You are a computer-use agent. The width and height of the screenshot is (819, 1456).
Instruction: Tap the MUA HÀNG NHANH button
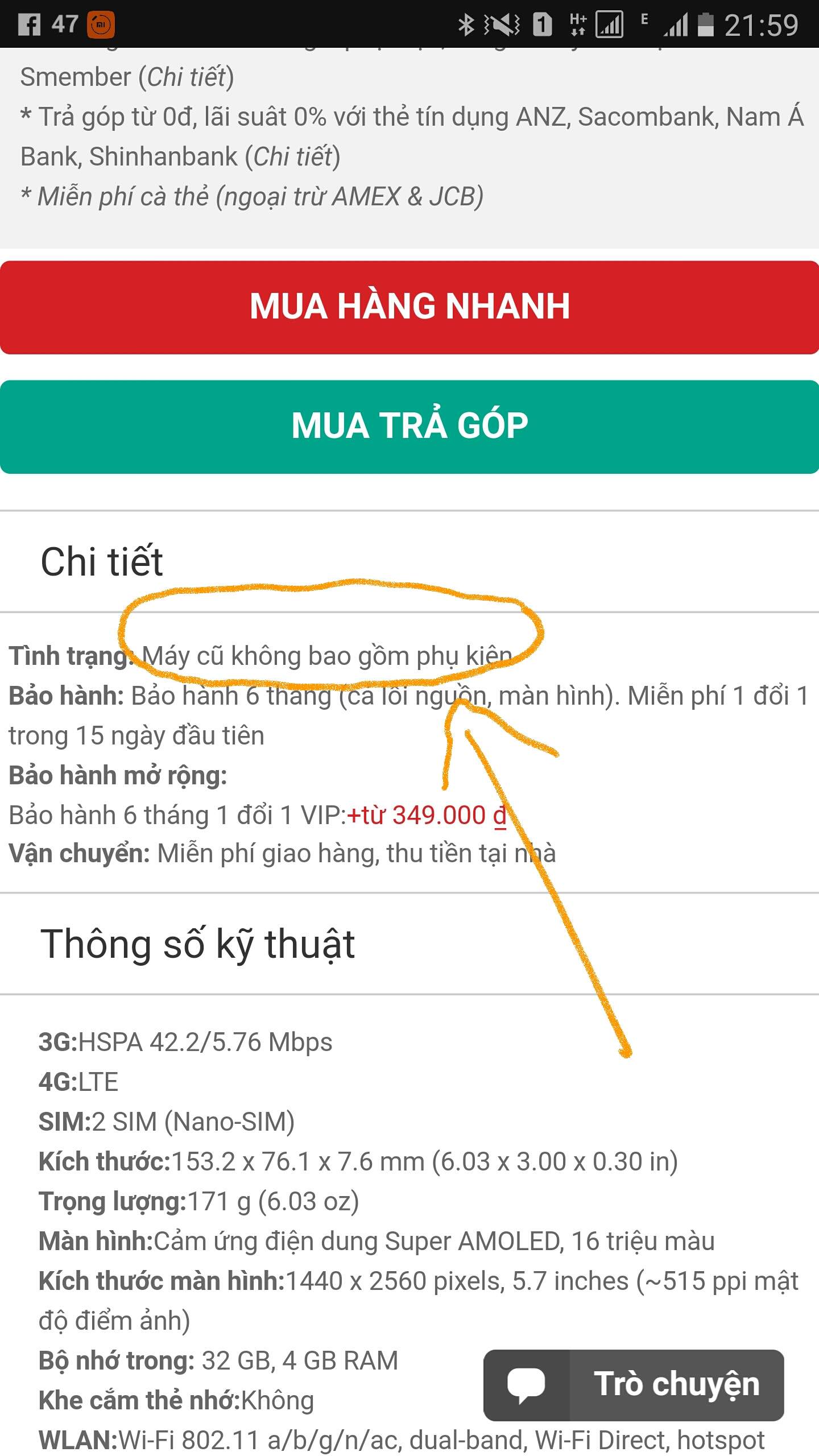(x=409, y=307)
